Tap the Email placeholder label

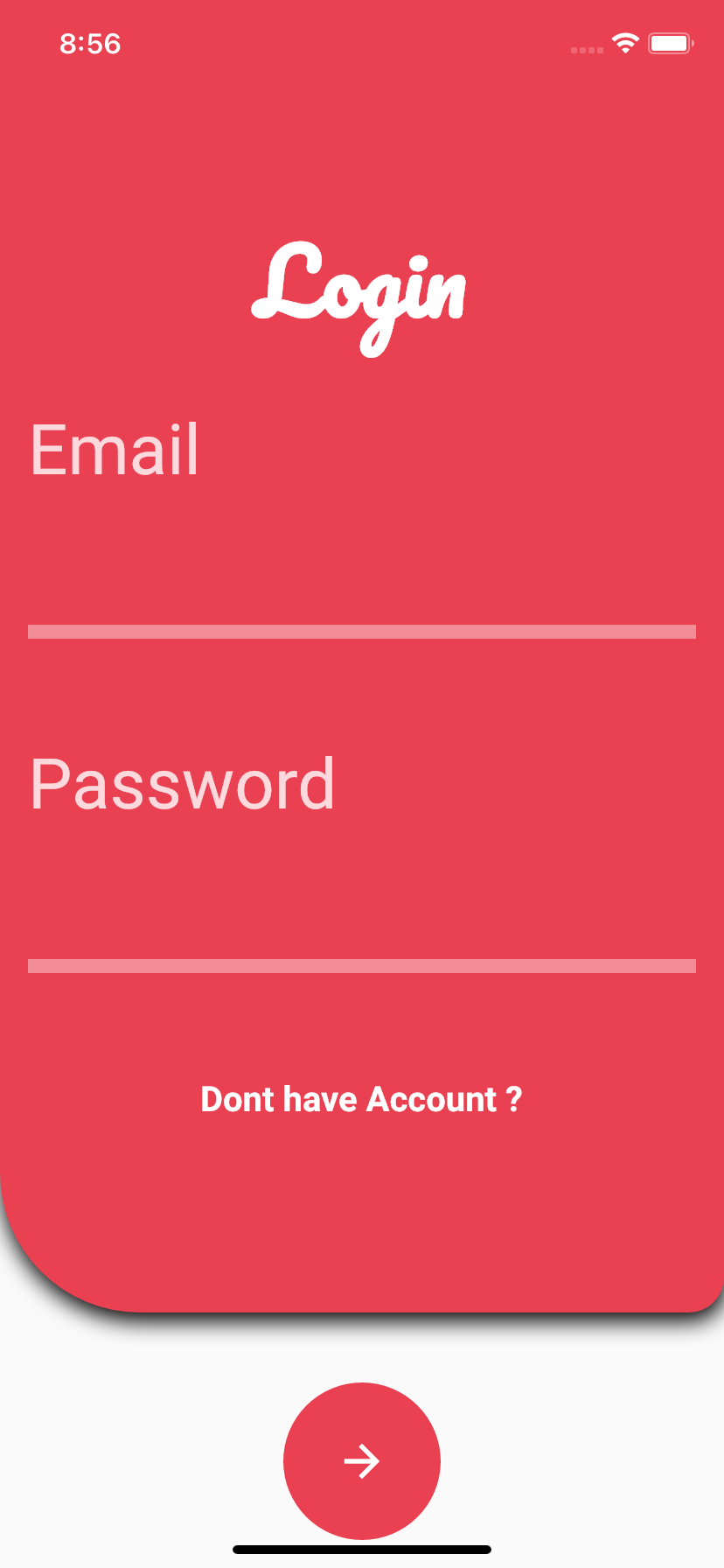click(113, 450)
